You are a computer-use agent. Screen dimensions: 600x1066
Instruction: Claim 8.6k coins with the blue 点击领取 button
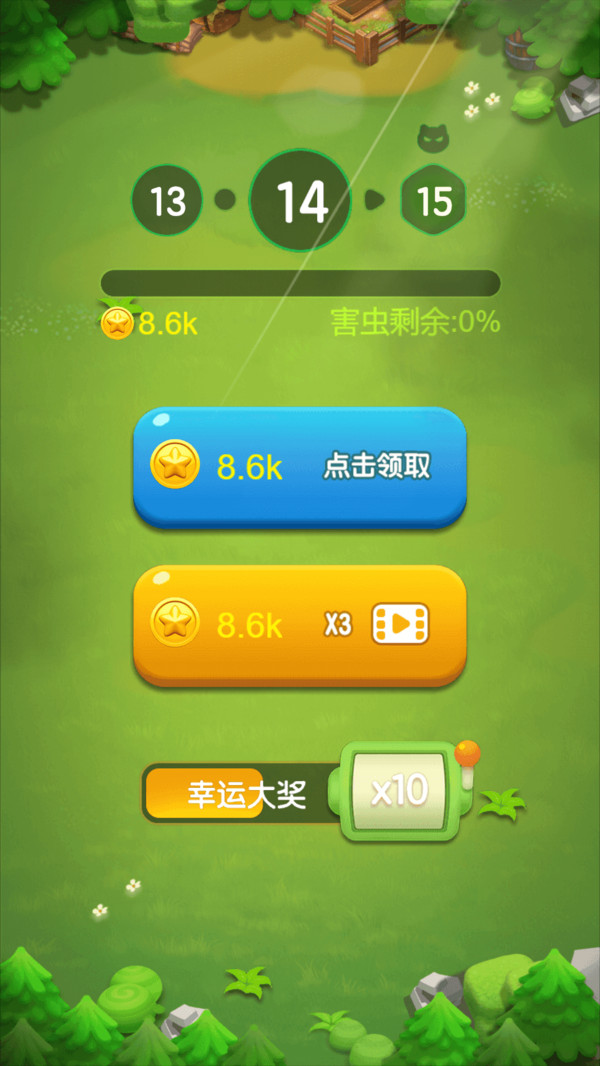[300, 466]
